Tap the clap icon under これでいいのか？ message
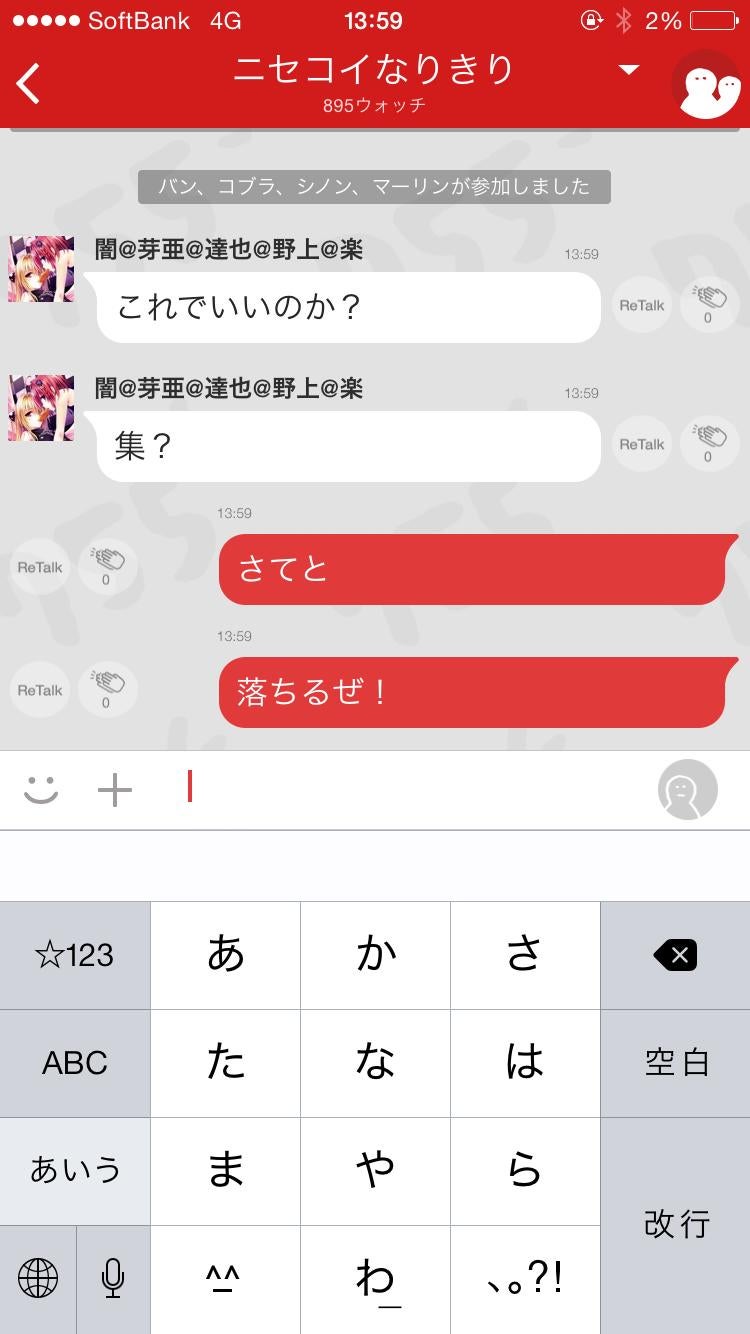 pyautogui.click(x=708, y=303)
